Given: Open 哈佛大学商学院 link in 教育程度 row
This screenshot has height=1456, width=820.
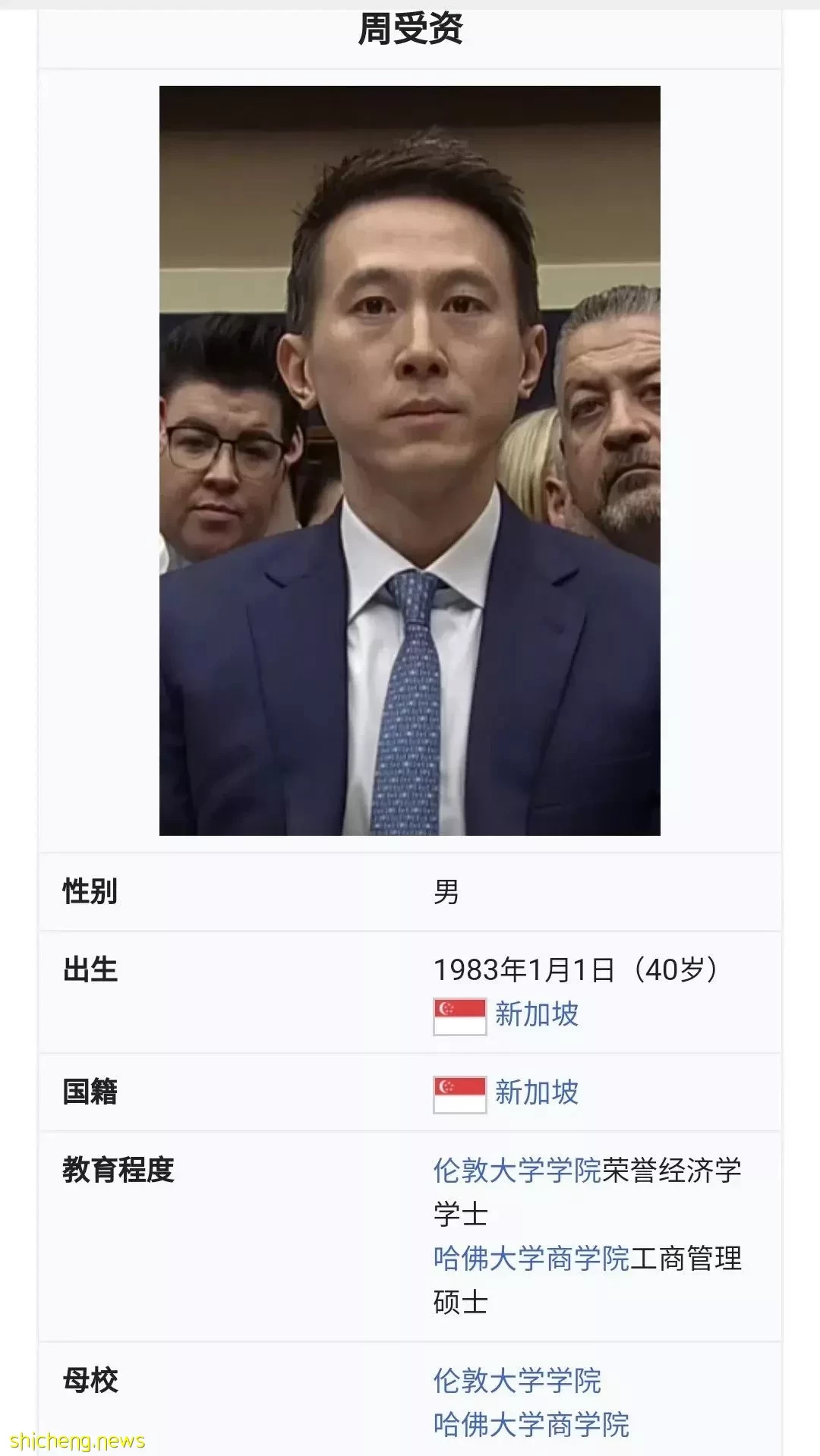Looking at the screenshot, I should [531, 1258].
